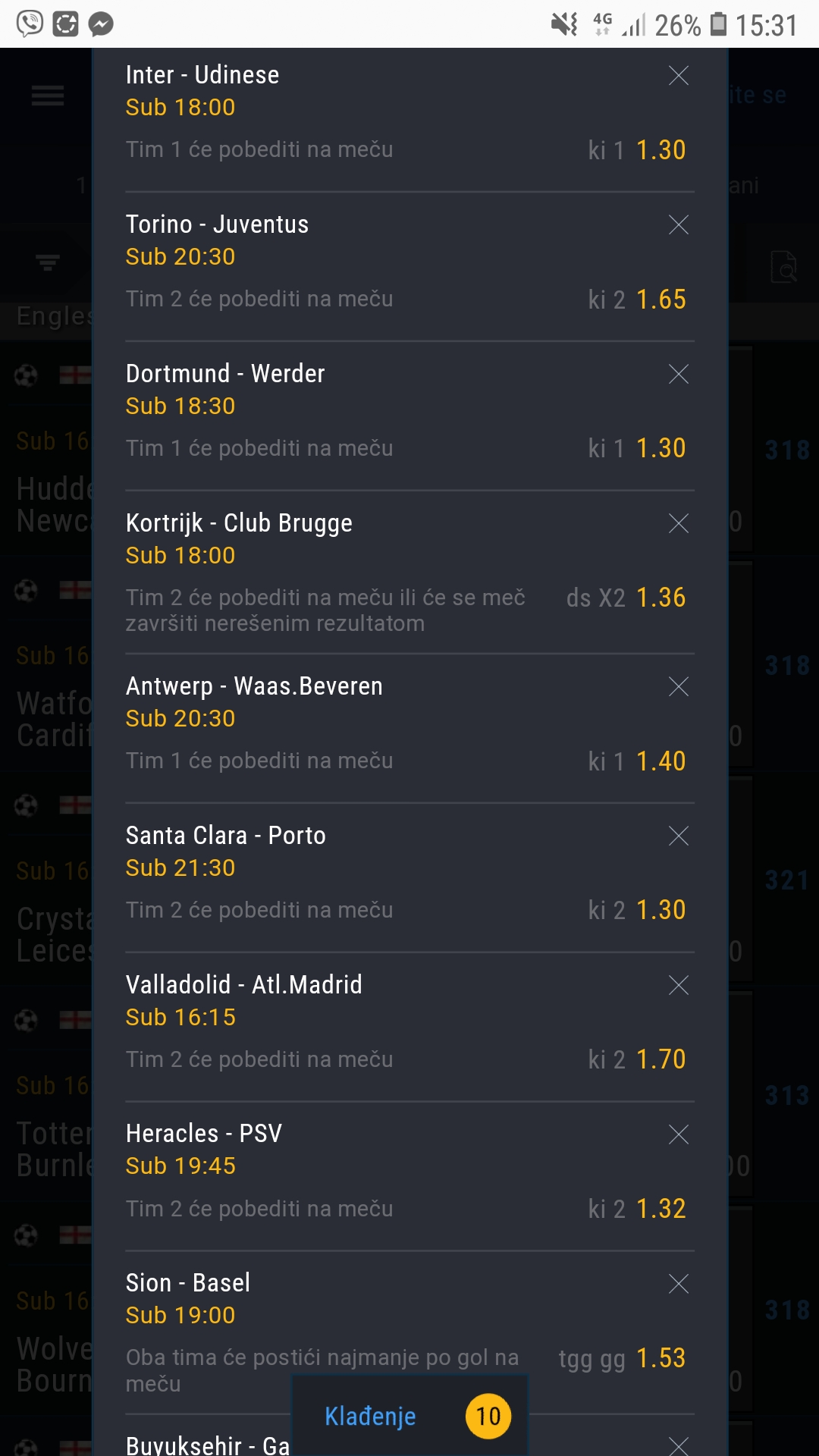This screenshot has width=819, height=1456.
Task: Remove Kortrijk - Club Brugge from slip
Action: (x=678, y=523)
